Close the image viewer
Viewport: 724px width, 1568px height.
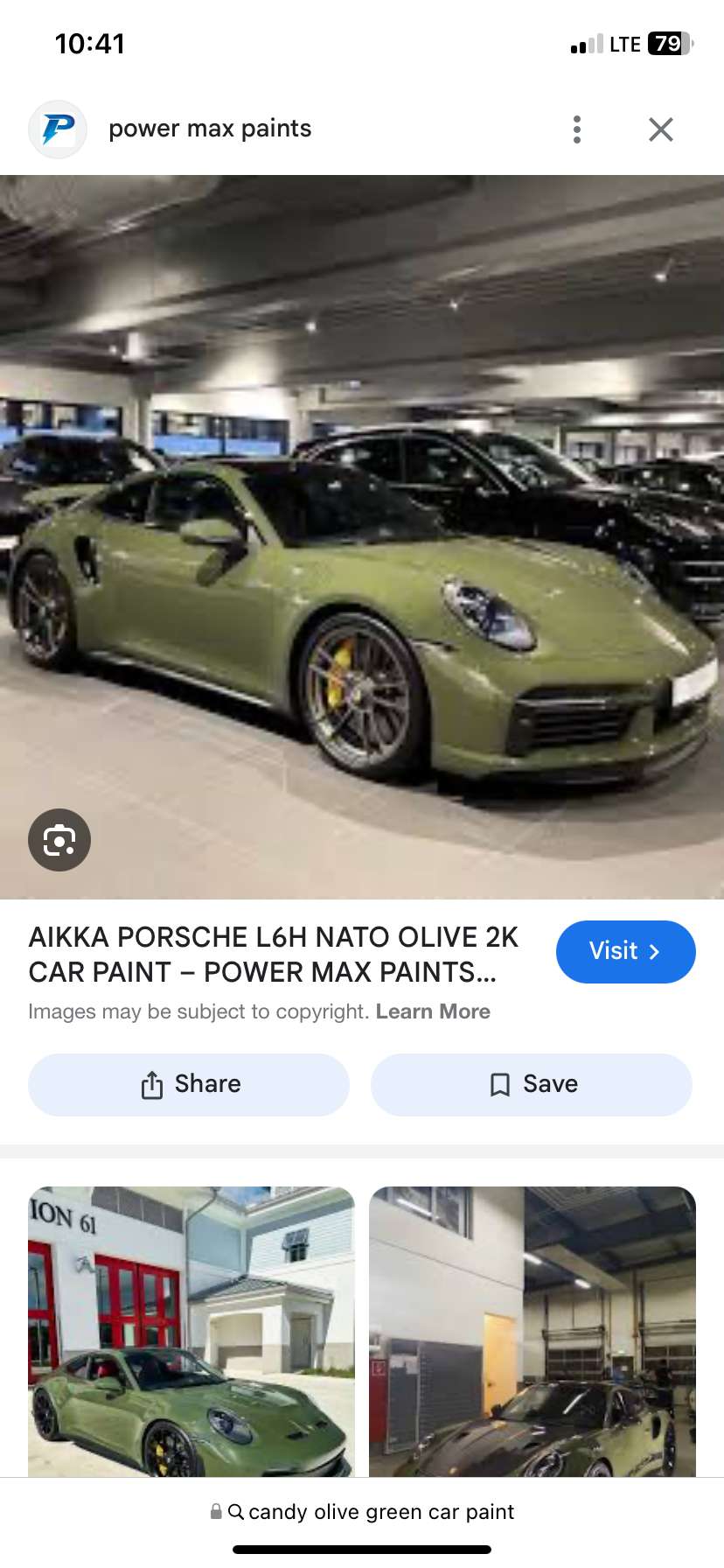click(661, 129)
